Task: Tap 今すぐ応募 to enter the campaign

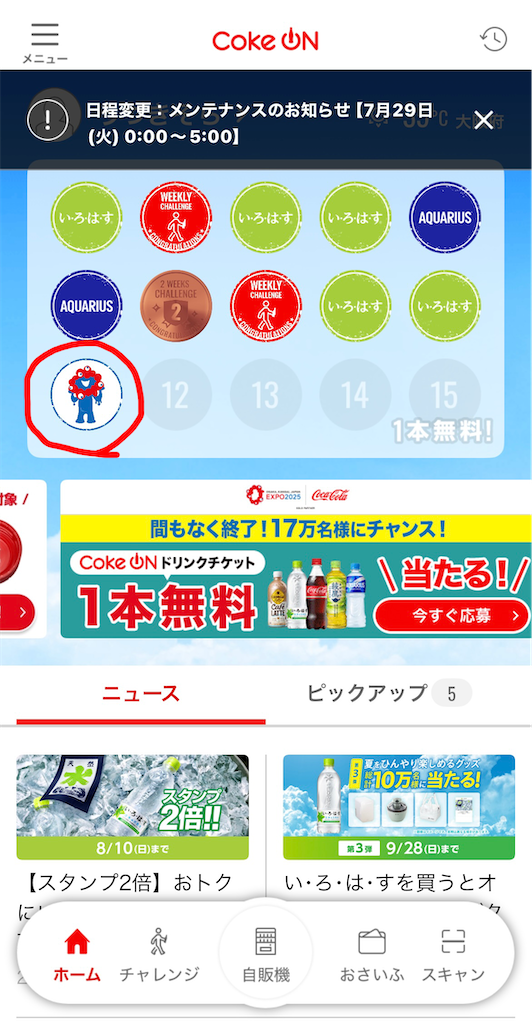Action: pos(451,615)
